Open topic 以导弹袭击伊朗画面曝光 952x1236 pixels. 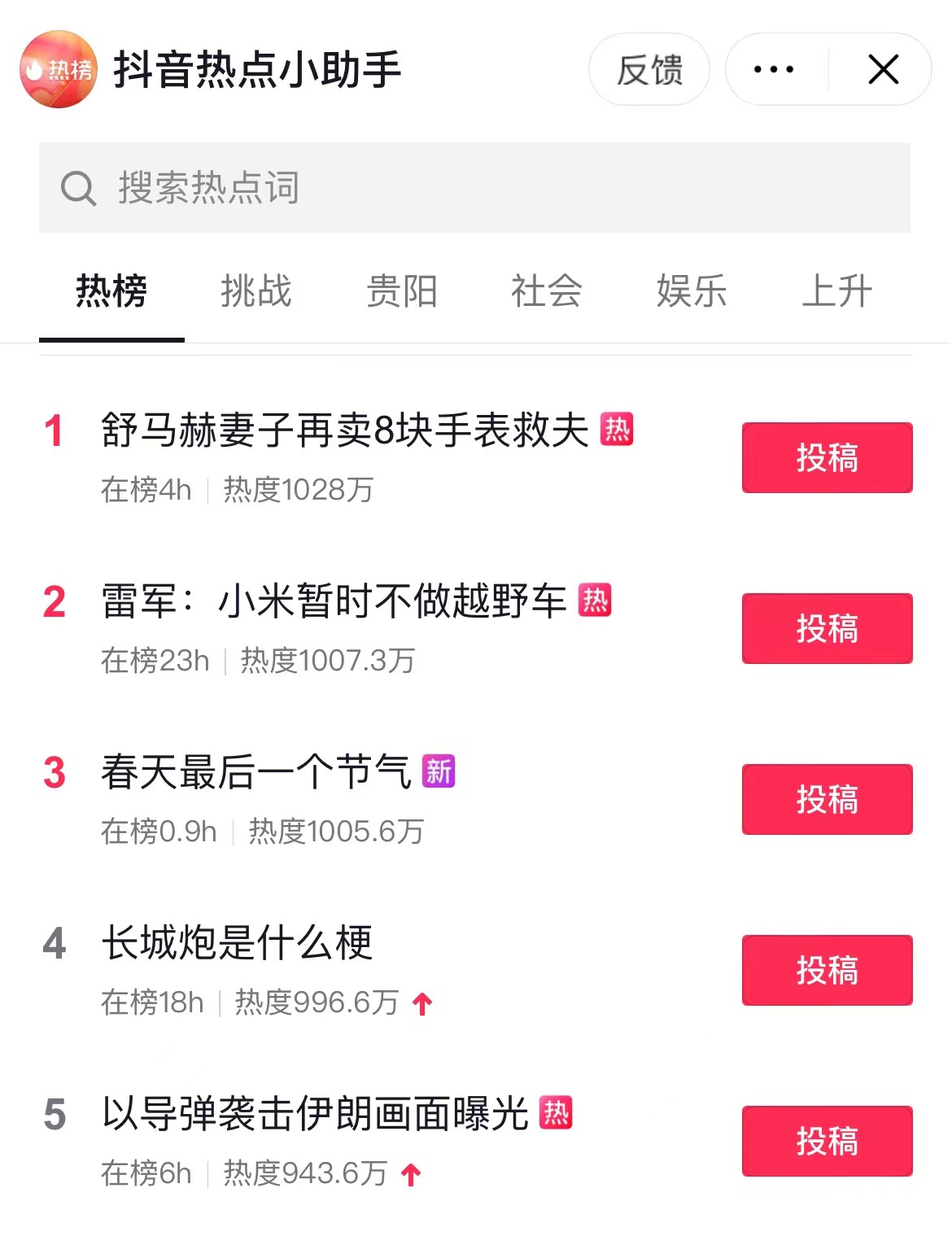pyautogui.click(x=315, y=1114)
